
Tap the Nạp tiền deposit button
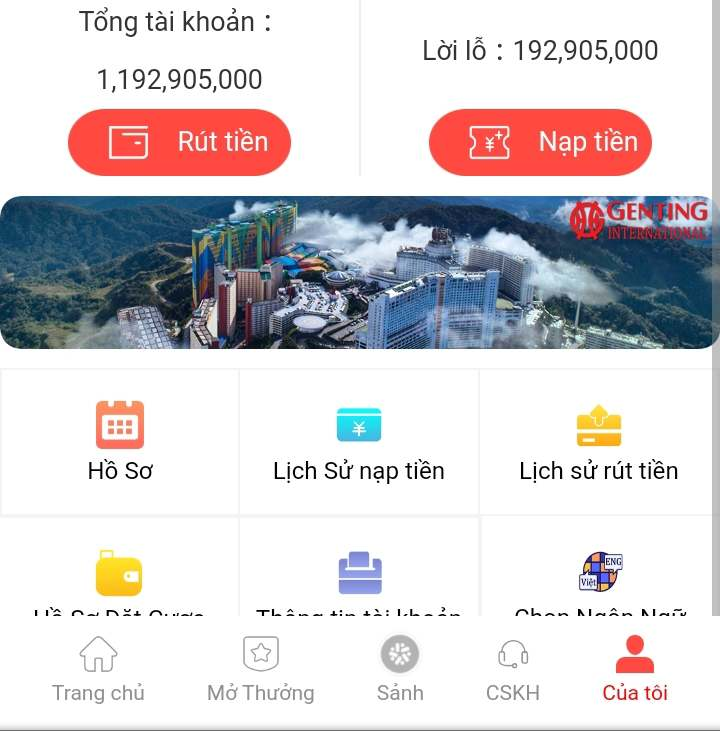[x=540, y=142]
